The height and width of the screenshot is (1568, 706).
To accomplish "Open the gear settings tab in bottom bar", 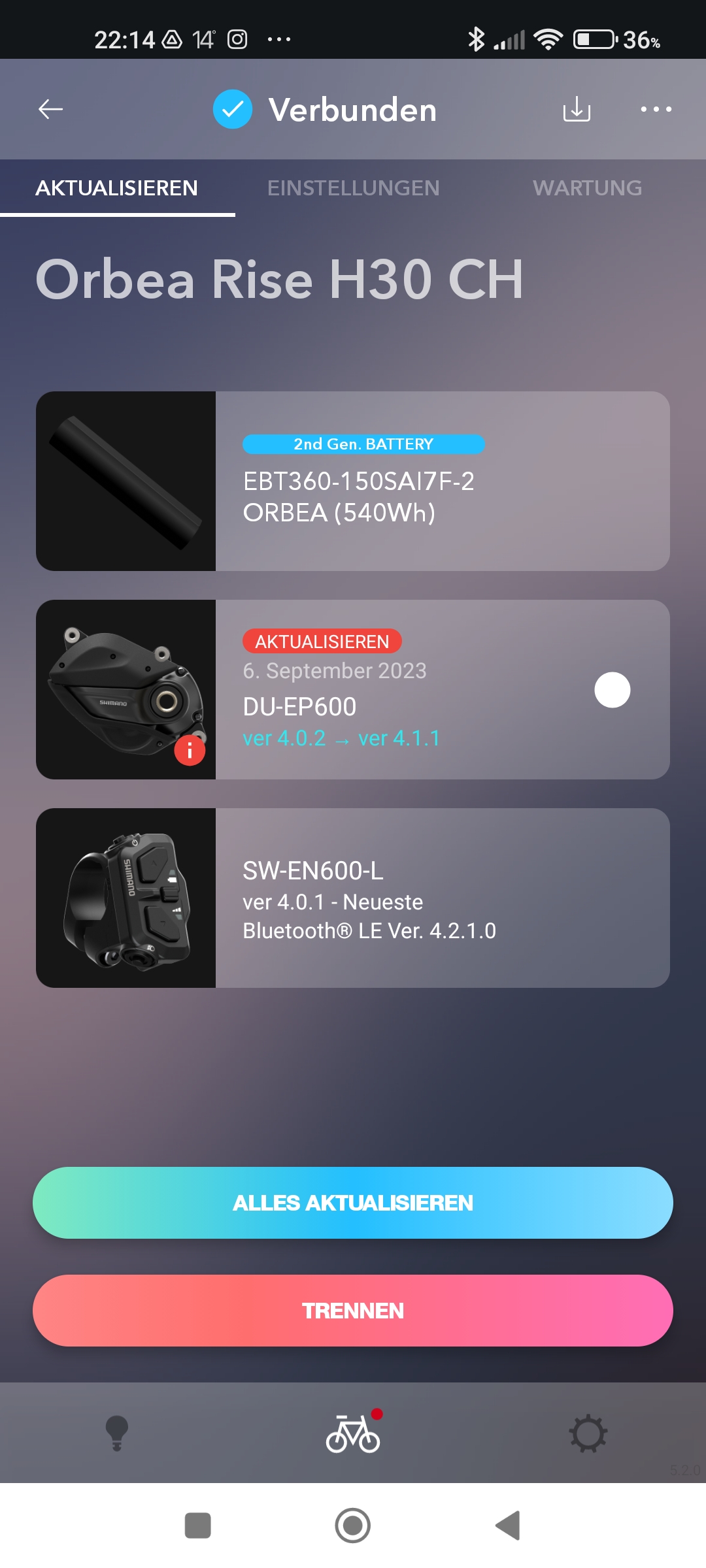I will click(x=588, y=1433).
